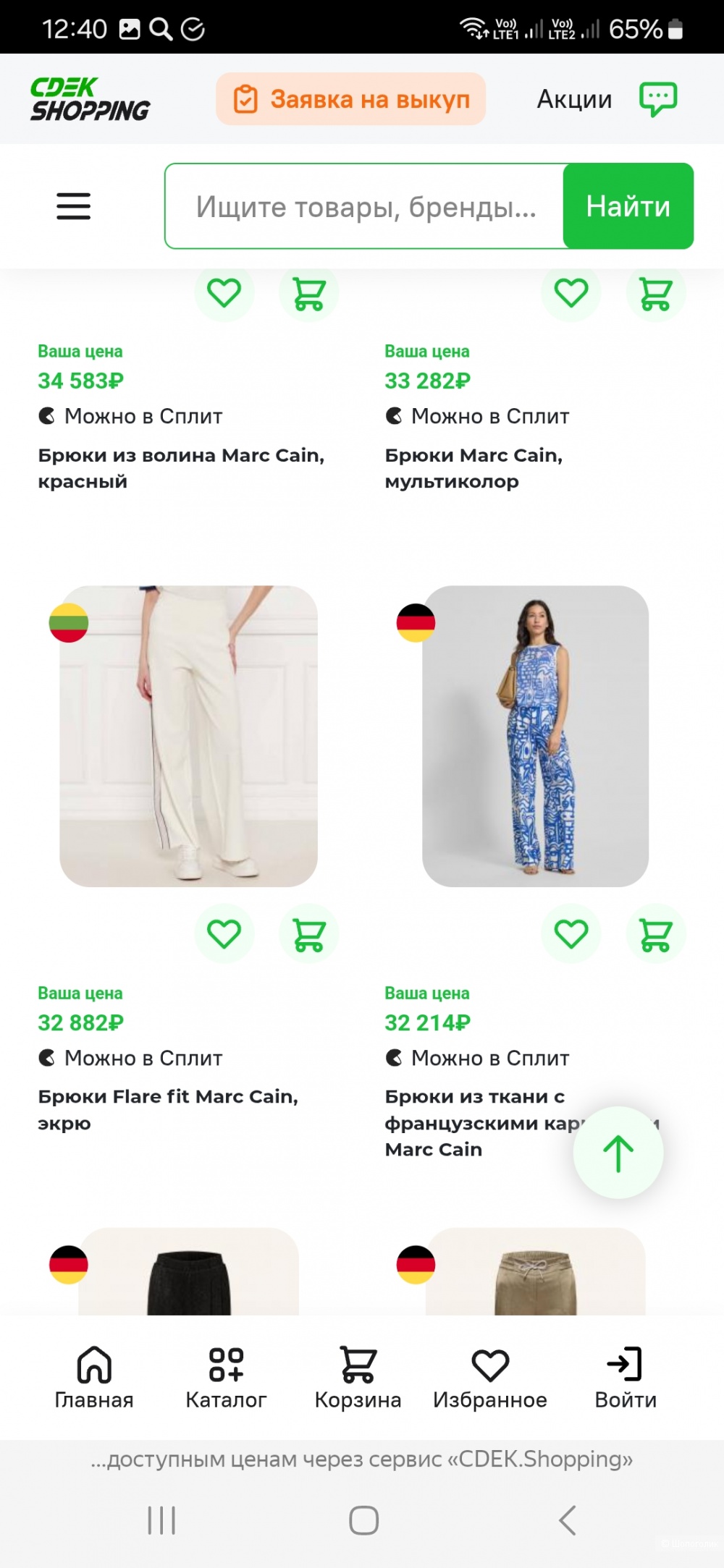
Task: Tap the Найти search button
Action: pos(628,207)
